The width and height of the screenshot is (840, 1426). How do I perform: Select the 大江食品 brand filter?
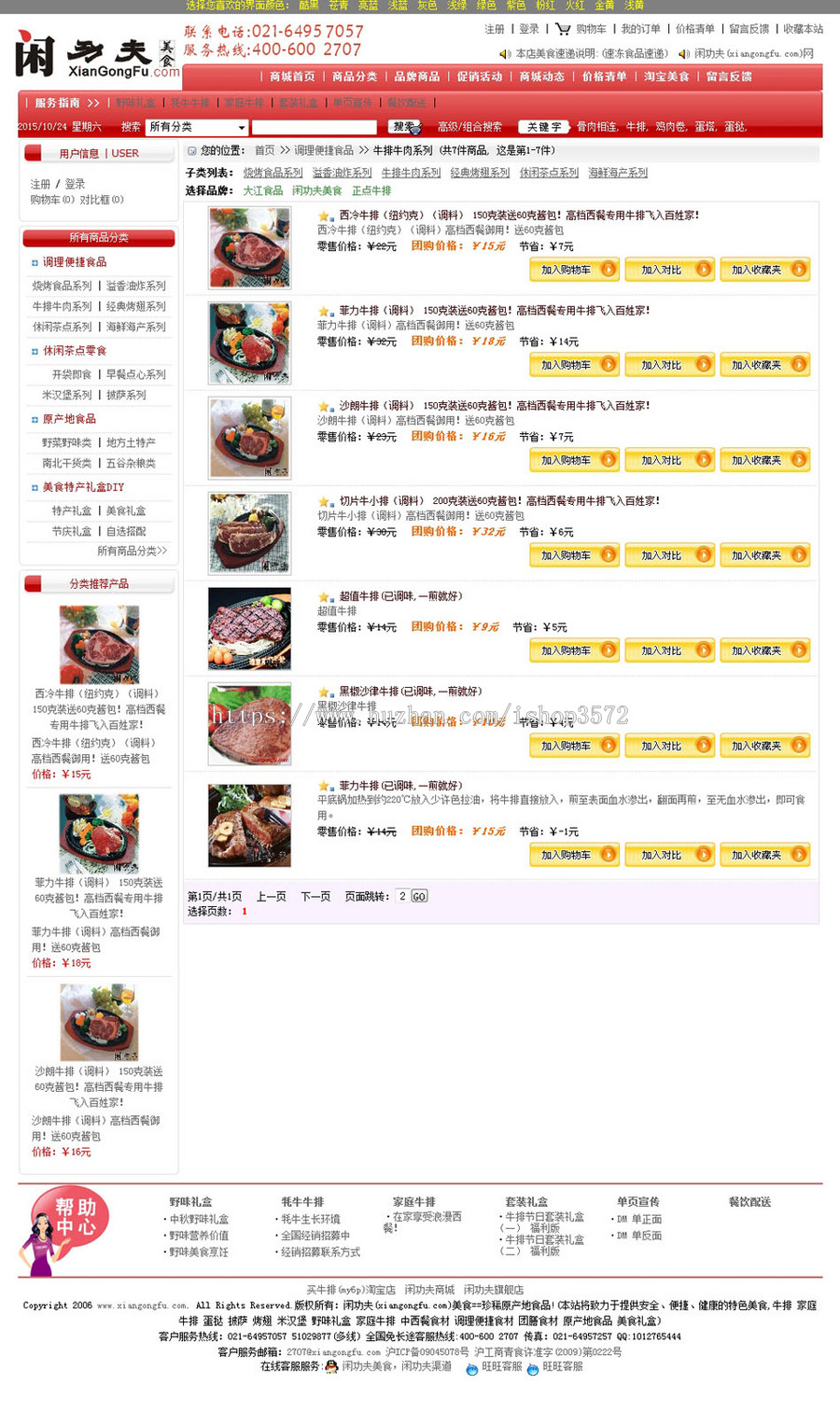263,190
